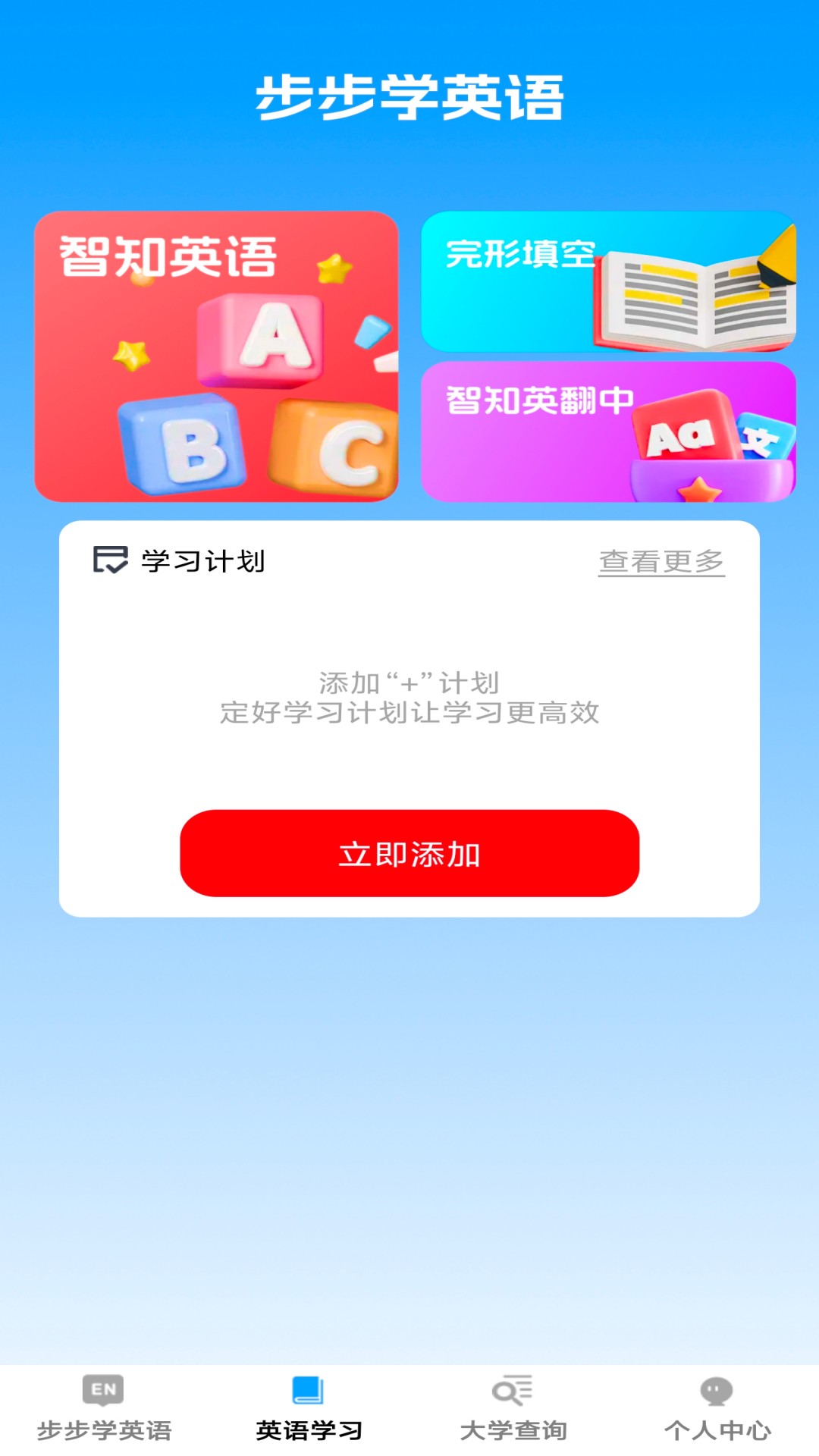This screenshot has width=819, height=1456.
Task: Click the bookmark icon beside 学习计划
Action: (108, 561)
